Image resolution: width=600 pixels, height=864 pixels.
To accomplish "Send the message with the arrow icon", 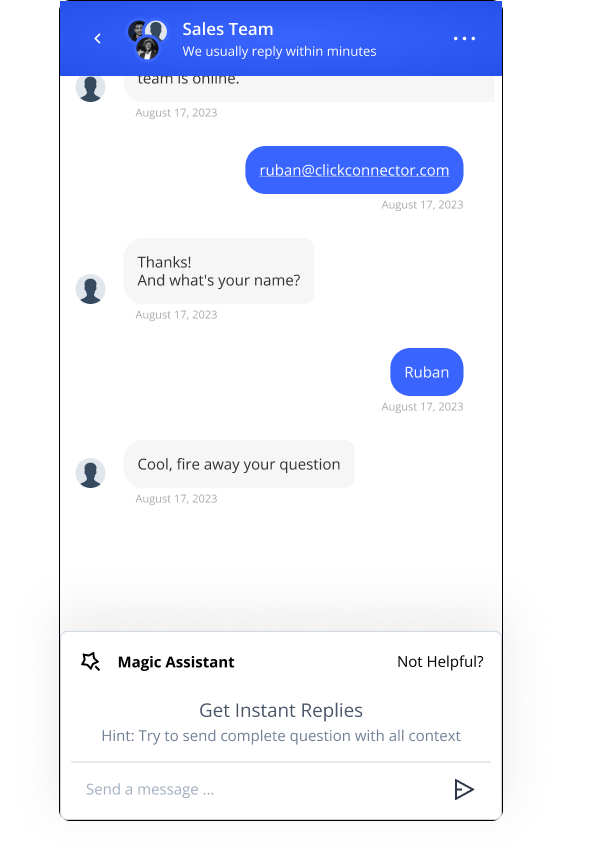I will (463, 790).
